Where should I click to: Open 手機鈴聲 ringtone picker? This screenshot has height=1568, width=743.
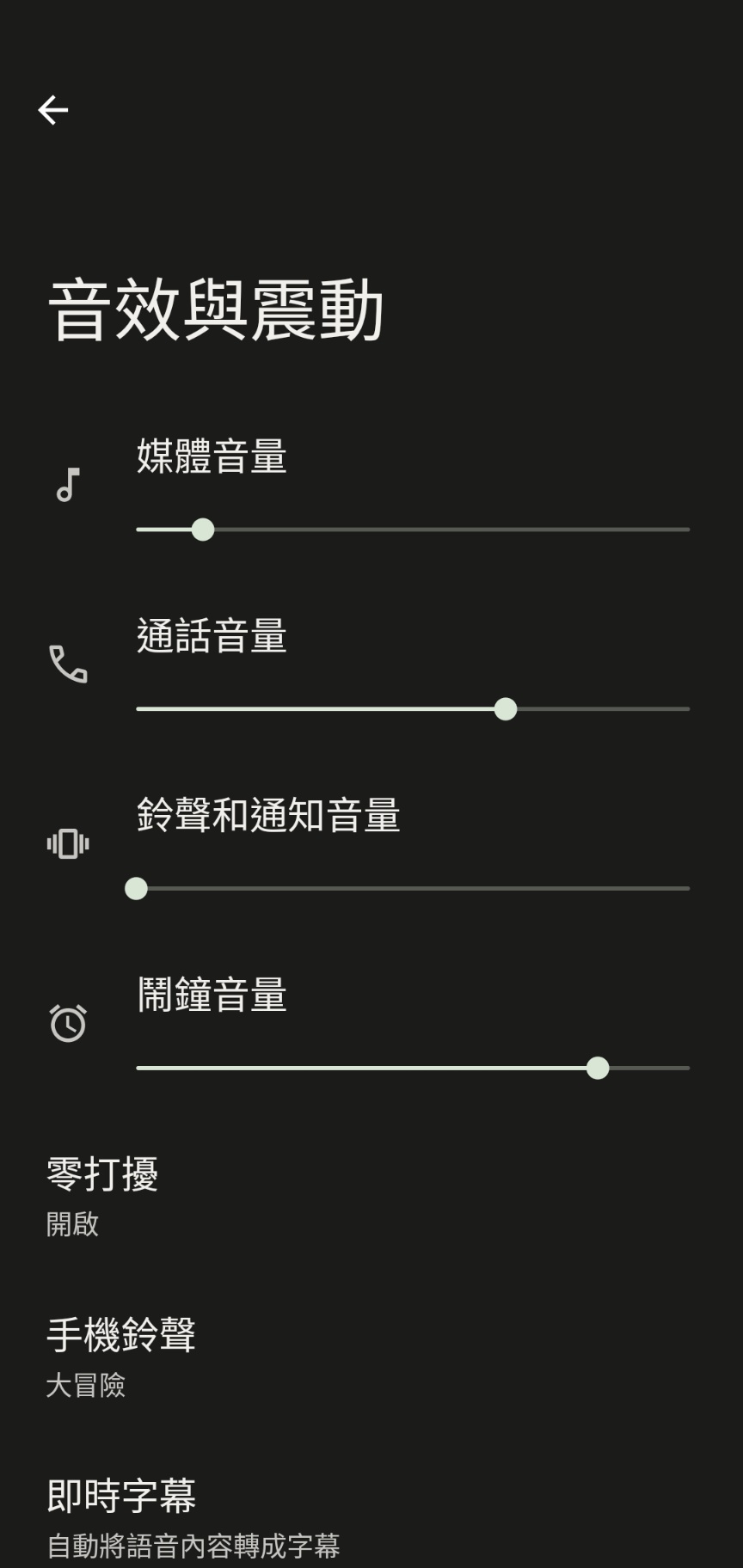tap(371, 1357)
